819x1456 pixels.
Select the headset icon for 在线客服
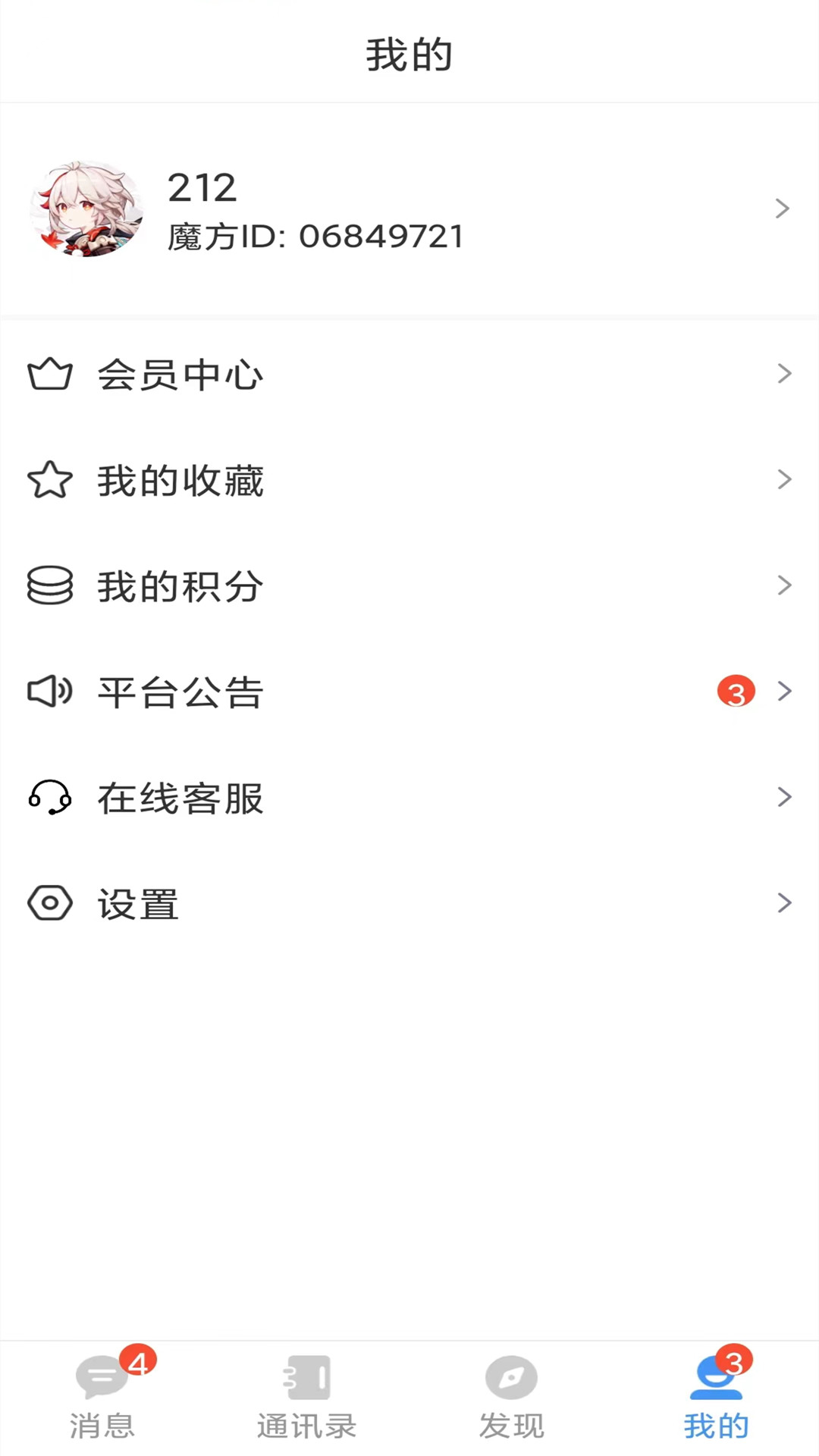point(49,797)
